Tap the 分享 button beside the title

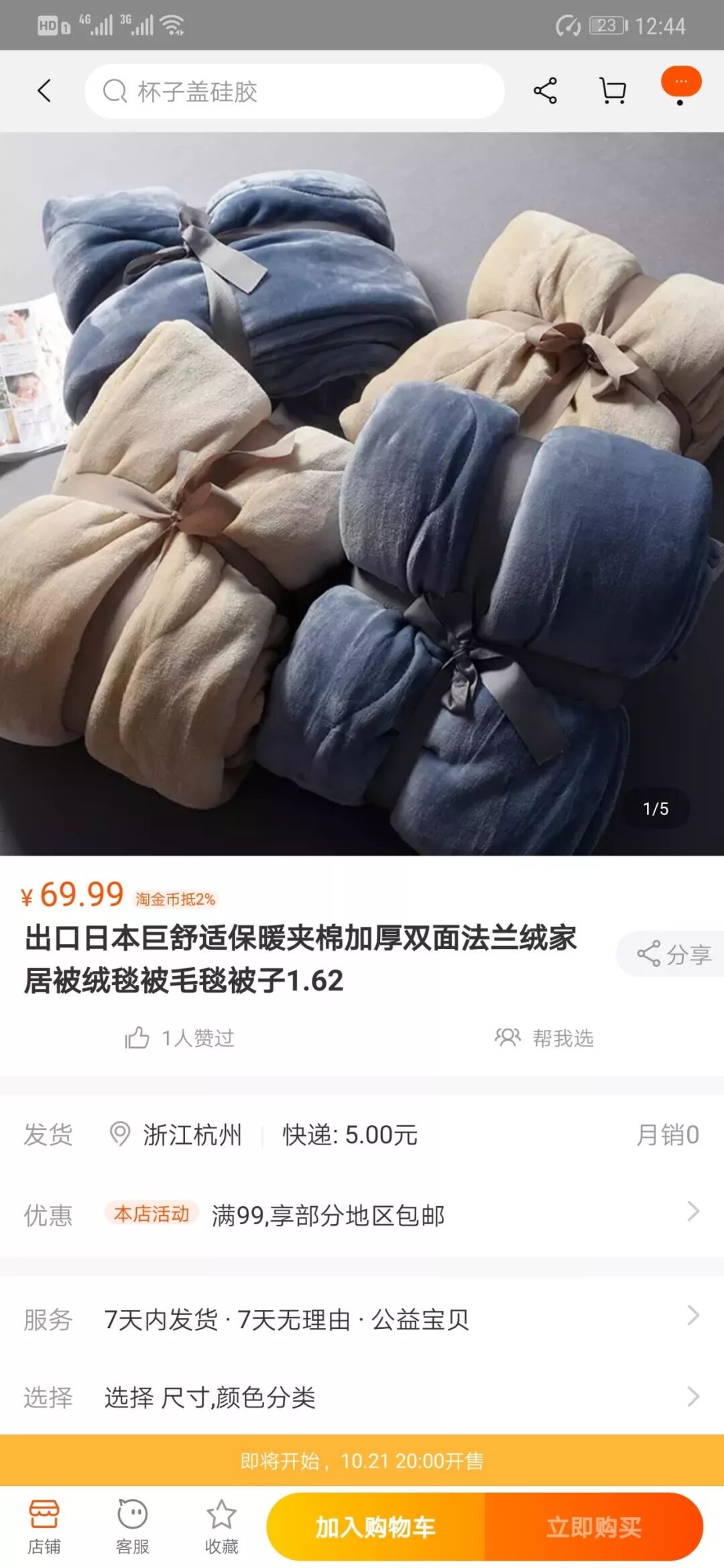click(x=674, y=954)
